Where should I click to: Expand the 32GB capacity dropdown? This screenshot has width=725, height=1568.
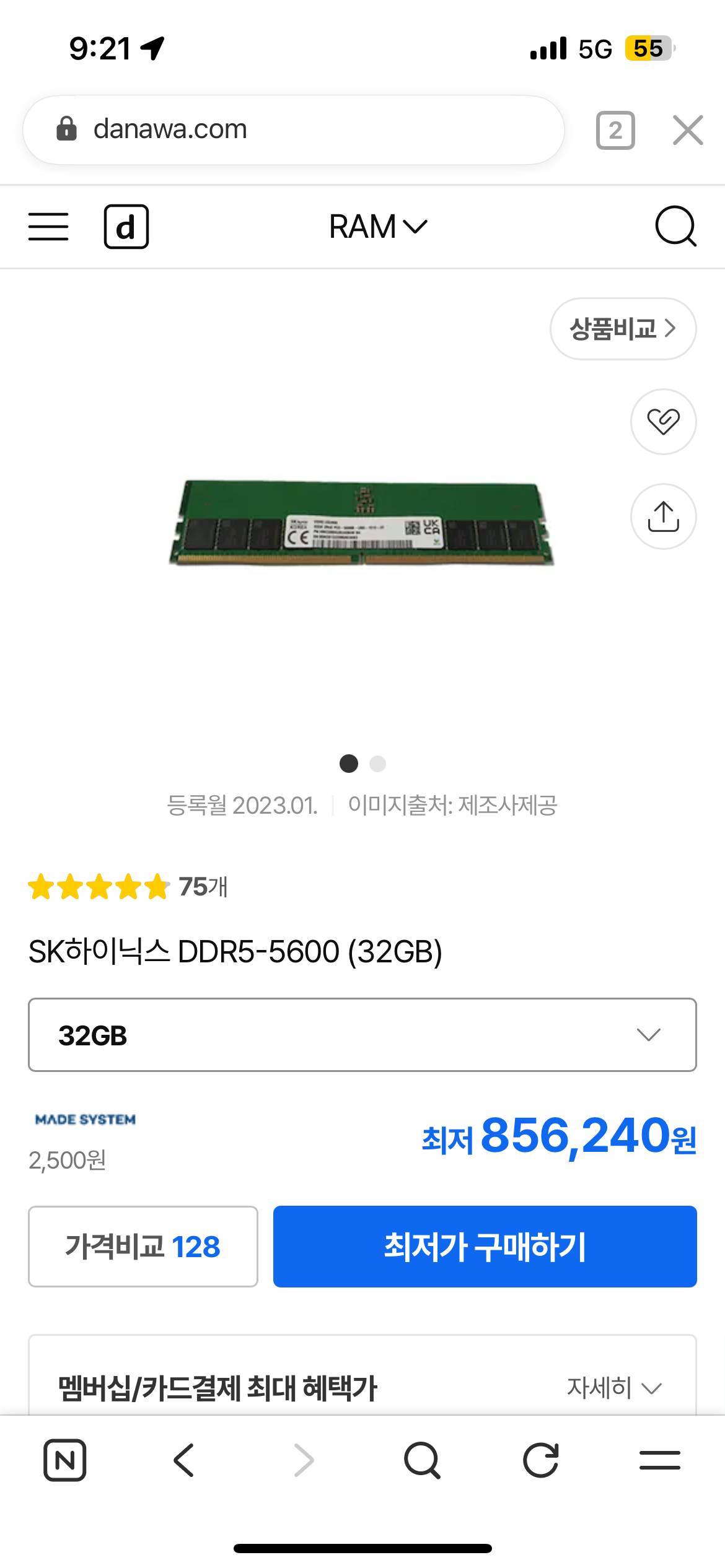coord(362,1035)
